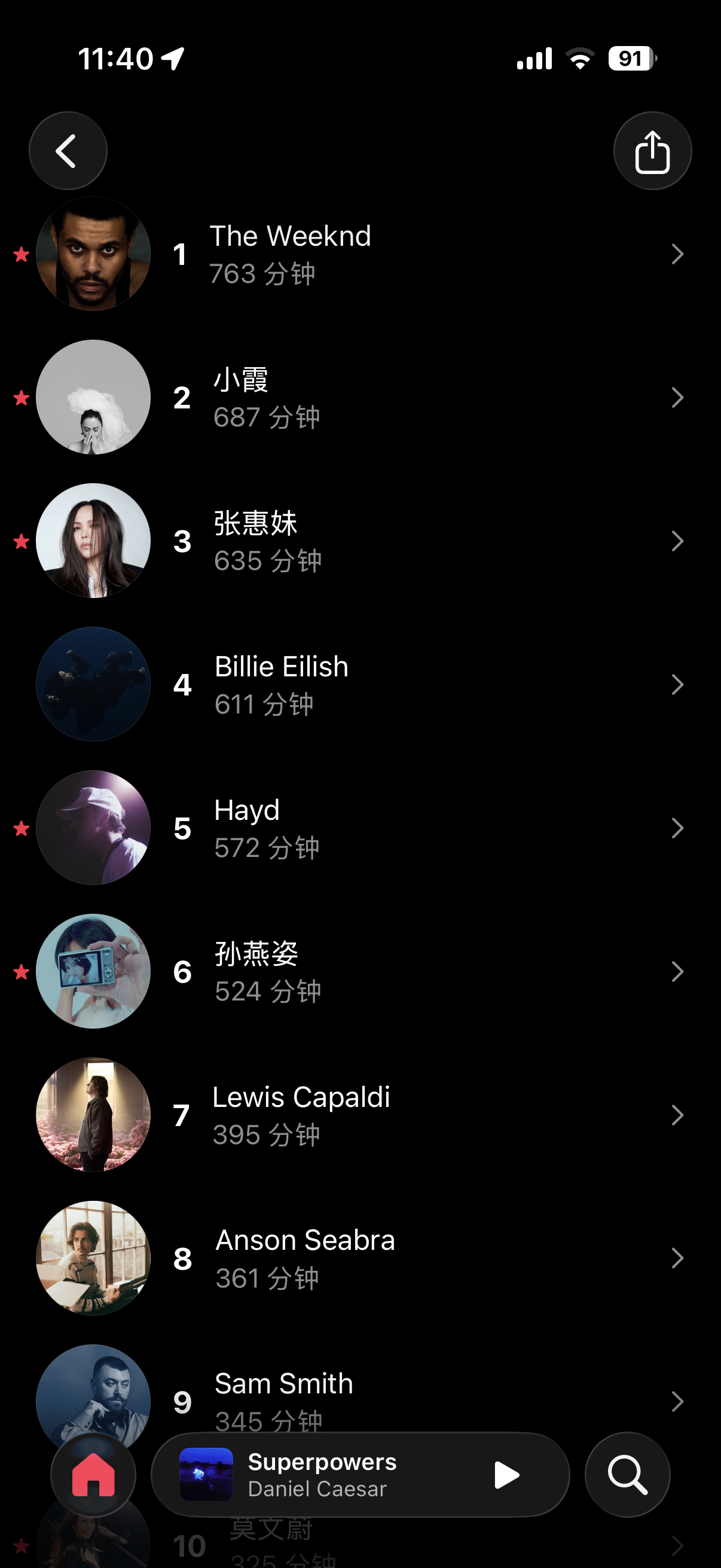Screen dimensions: 721x1568
Task: Share the top artists list
Action: click(x=652, y=151)
